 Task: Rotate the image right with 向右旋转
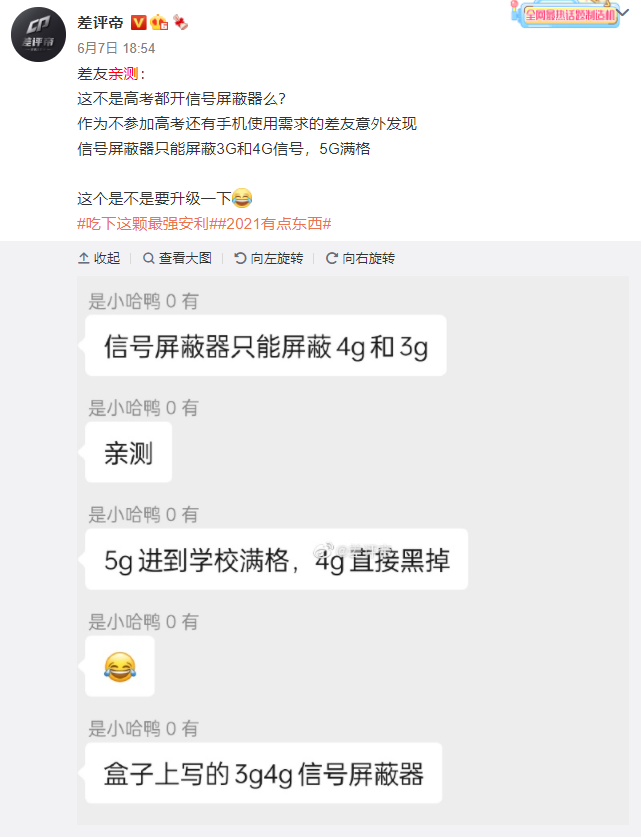coord(361,258)
